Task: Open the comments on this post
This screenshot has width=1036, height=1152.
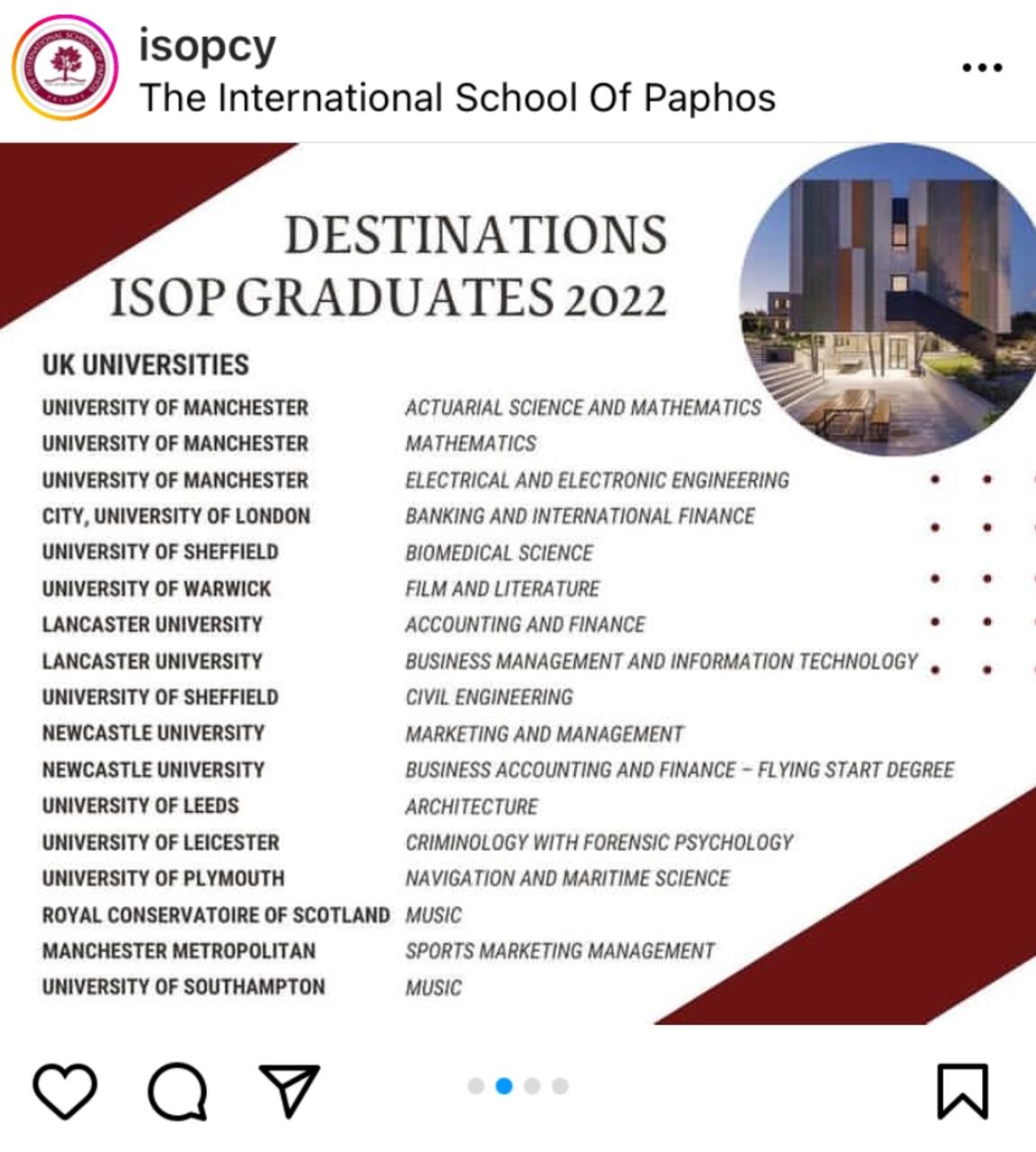Action: [177, 1091]
